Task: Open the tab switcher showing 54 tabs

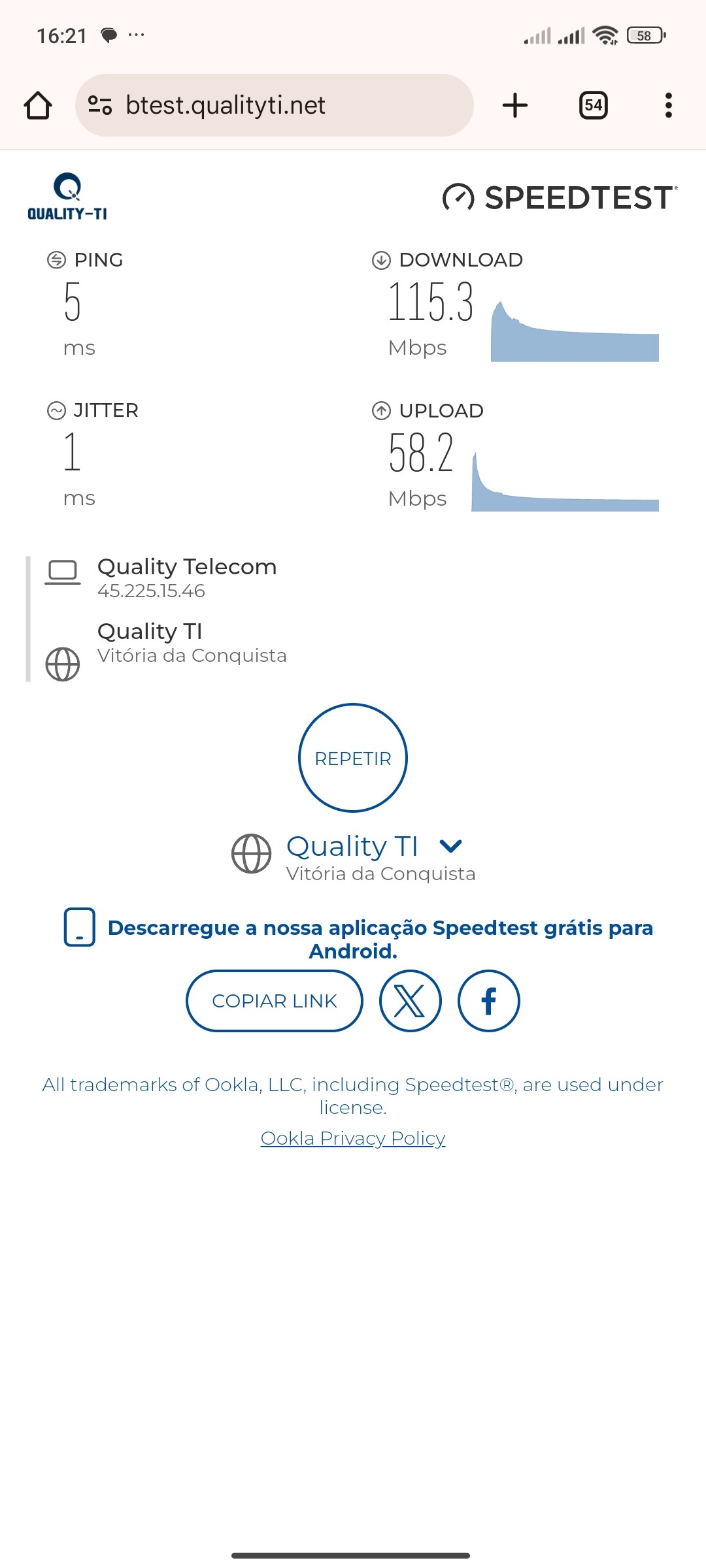Action: pos(593,105)
